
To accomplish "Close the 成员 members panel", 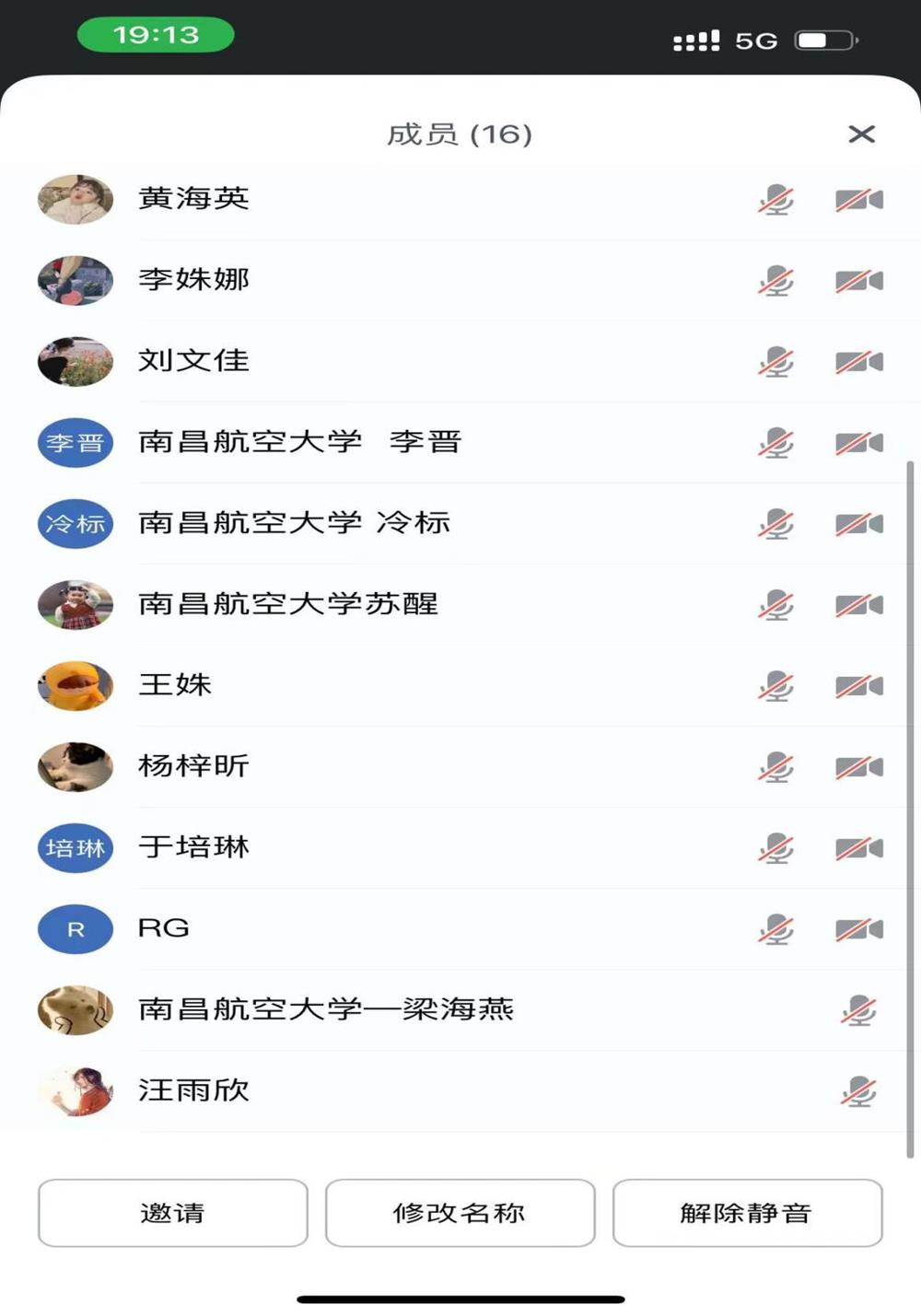I will coord(861,134).
